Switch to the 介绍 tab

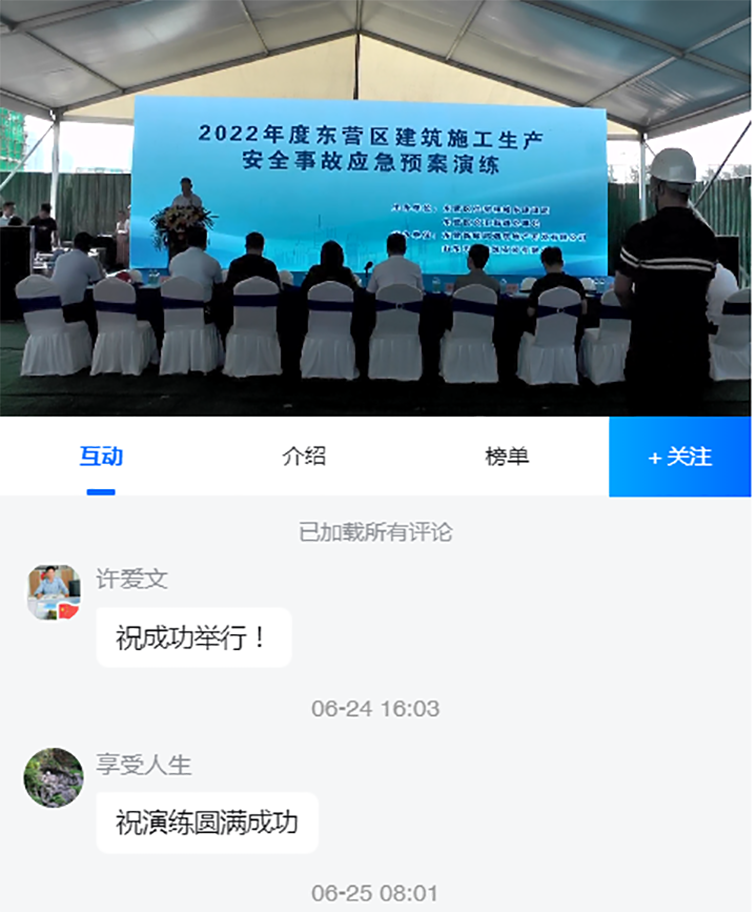point(304,457)
